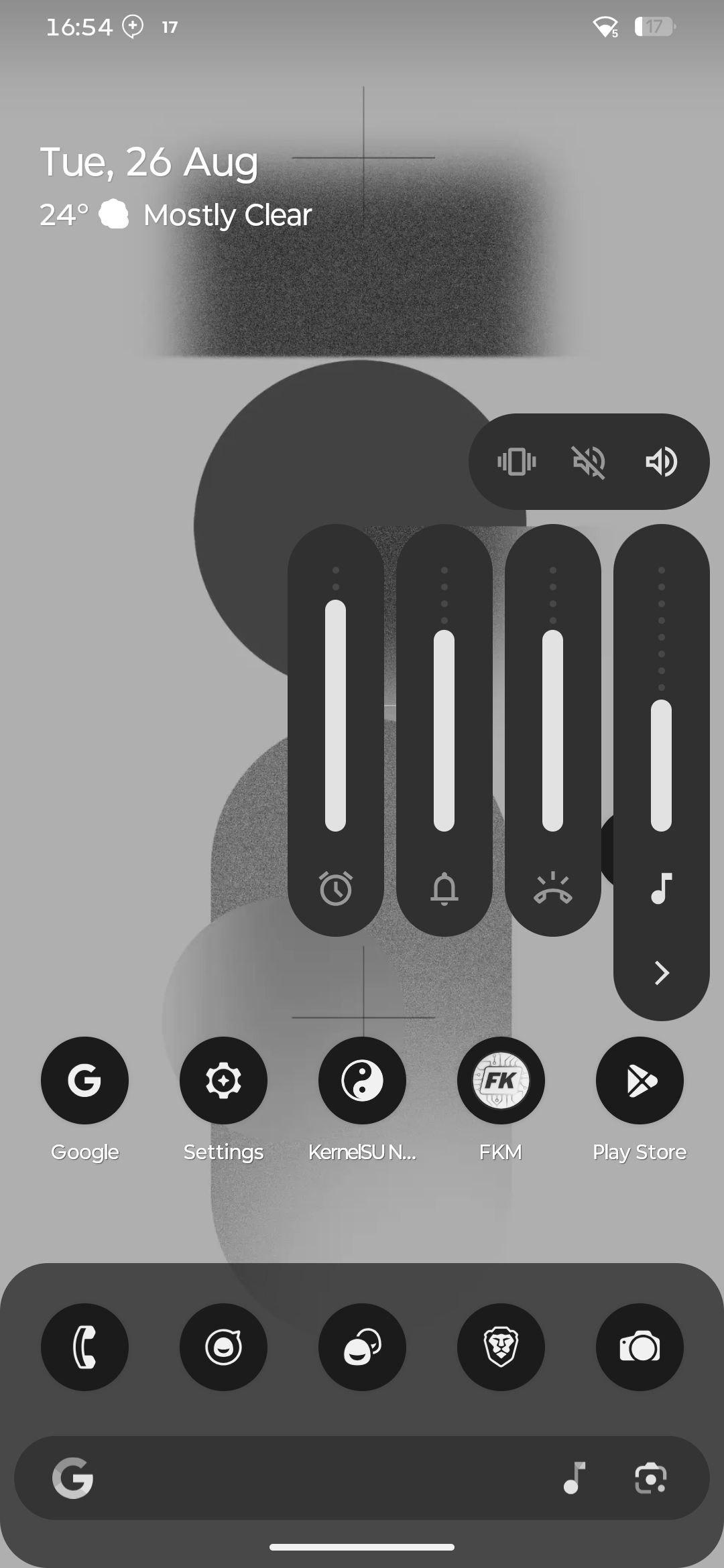The image size is (724, 1568).
Task: Start song search from the search bar
Action: 575,1478
